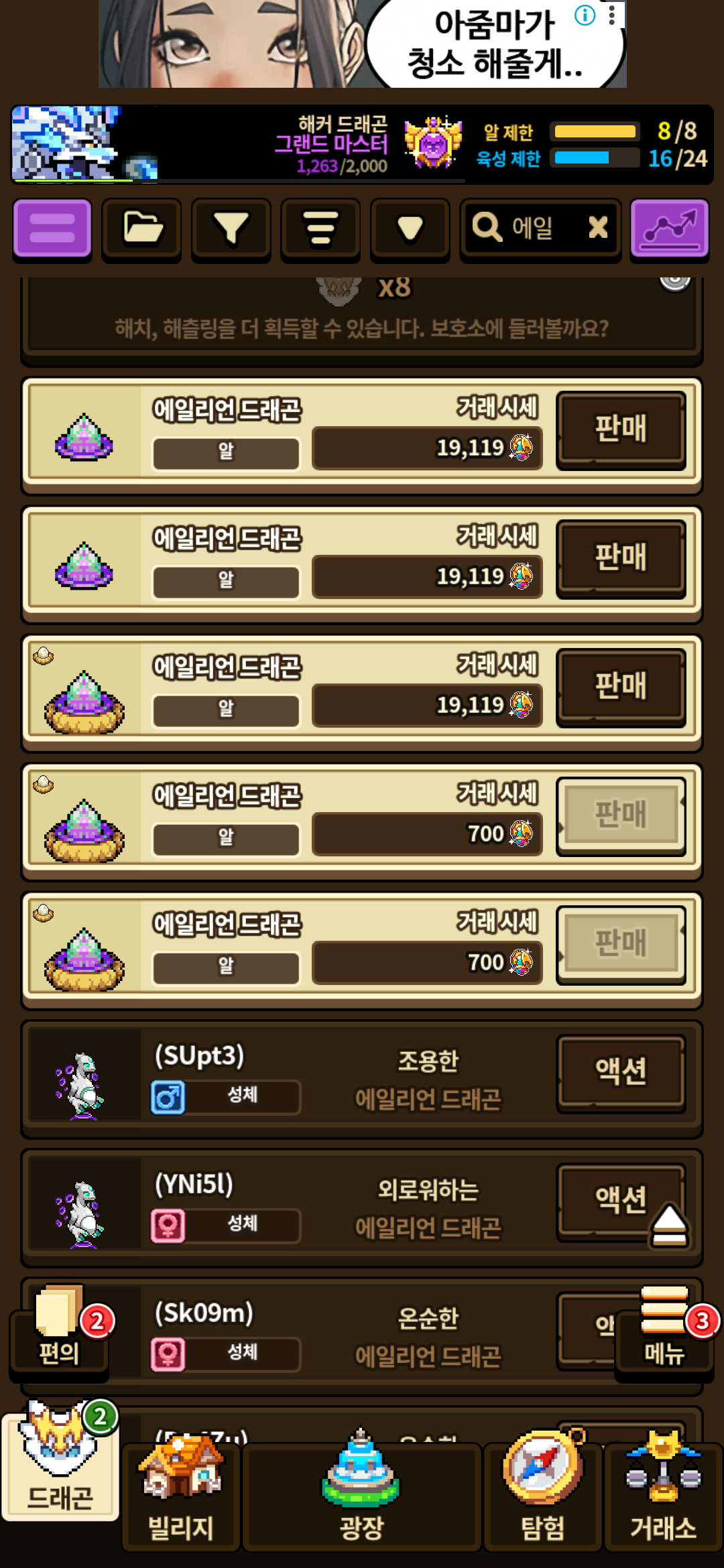724x1568 pixels.
Task: Toggle the heart favorites filter
Action: pos(410,228)
